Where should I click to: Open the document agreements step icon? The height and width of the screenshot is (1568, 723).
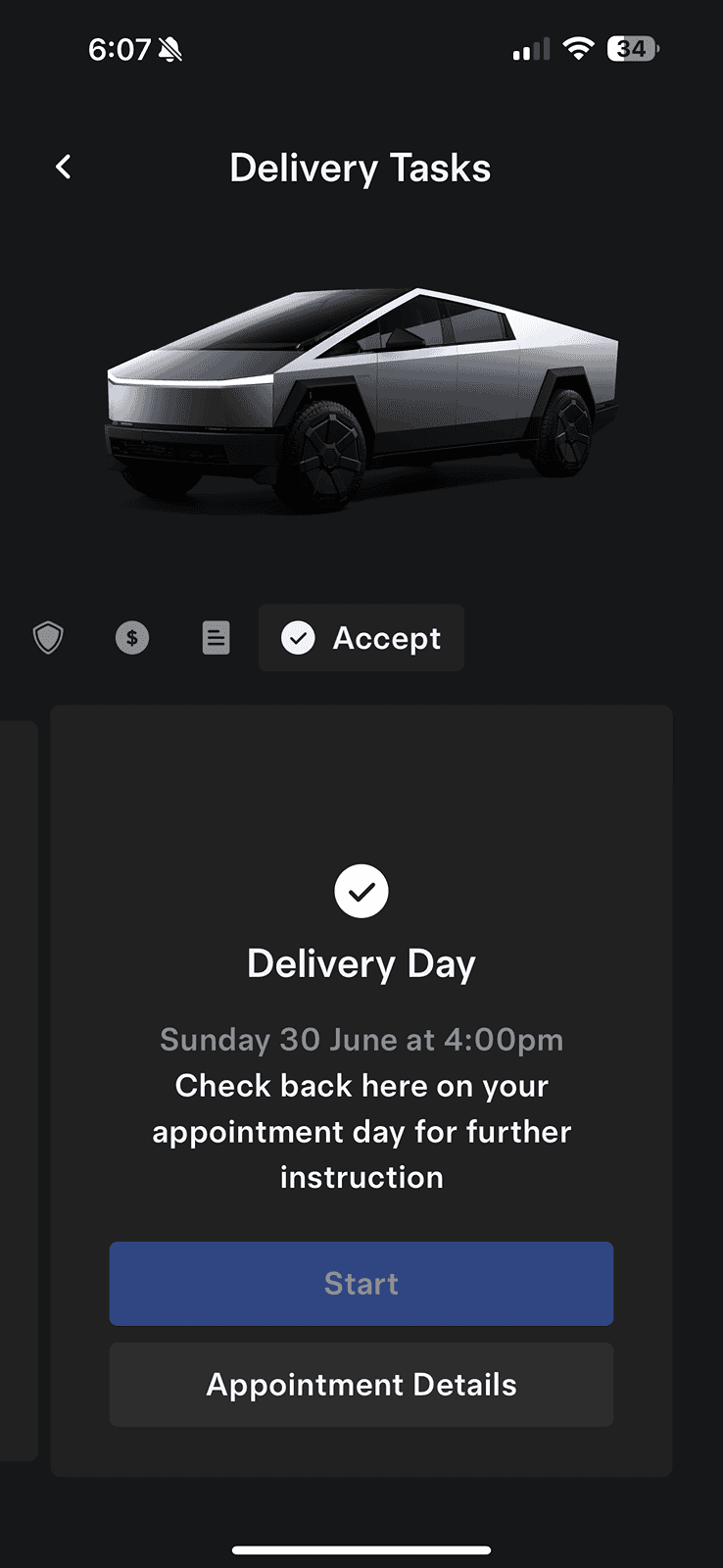(217, 638)
